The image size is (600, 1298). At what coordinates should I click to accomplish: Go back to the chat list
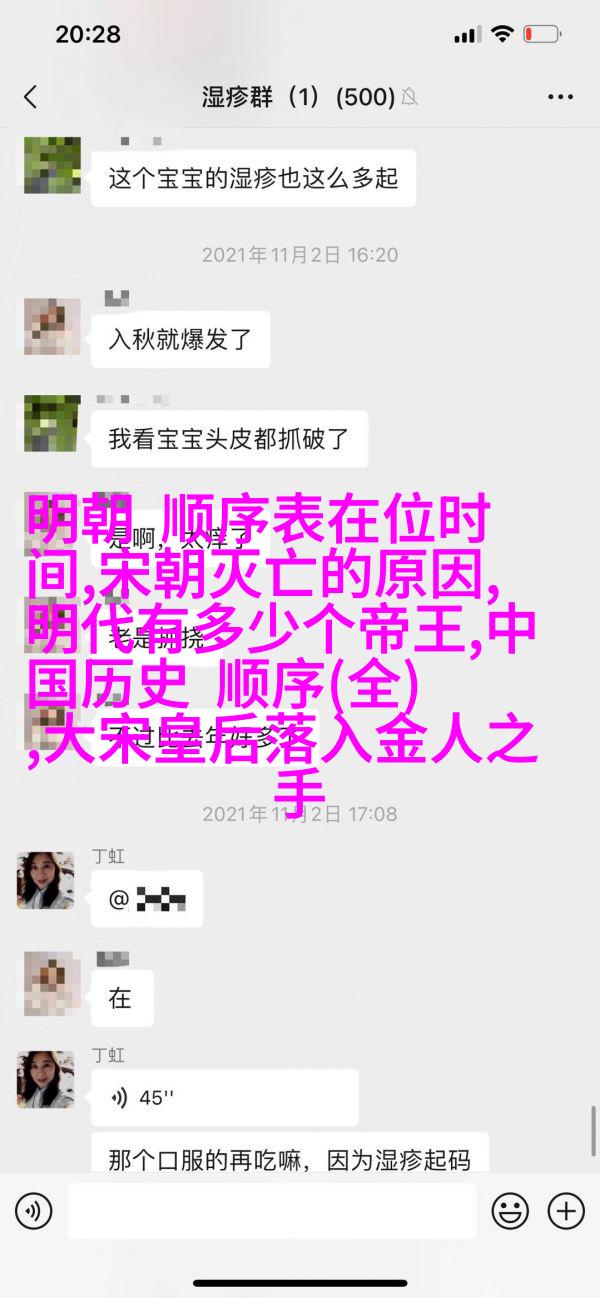(x=30, y=97)
